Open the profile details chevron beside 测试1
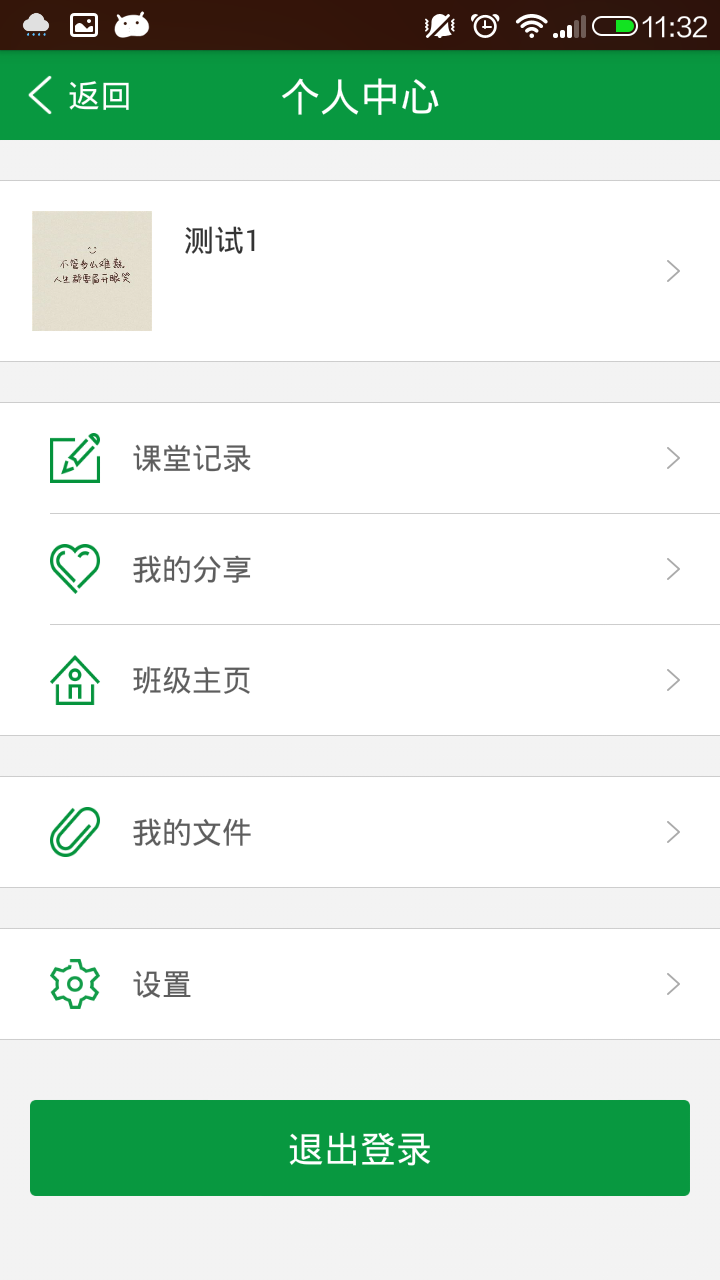 pyautogui.click(x=673, y=271)
